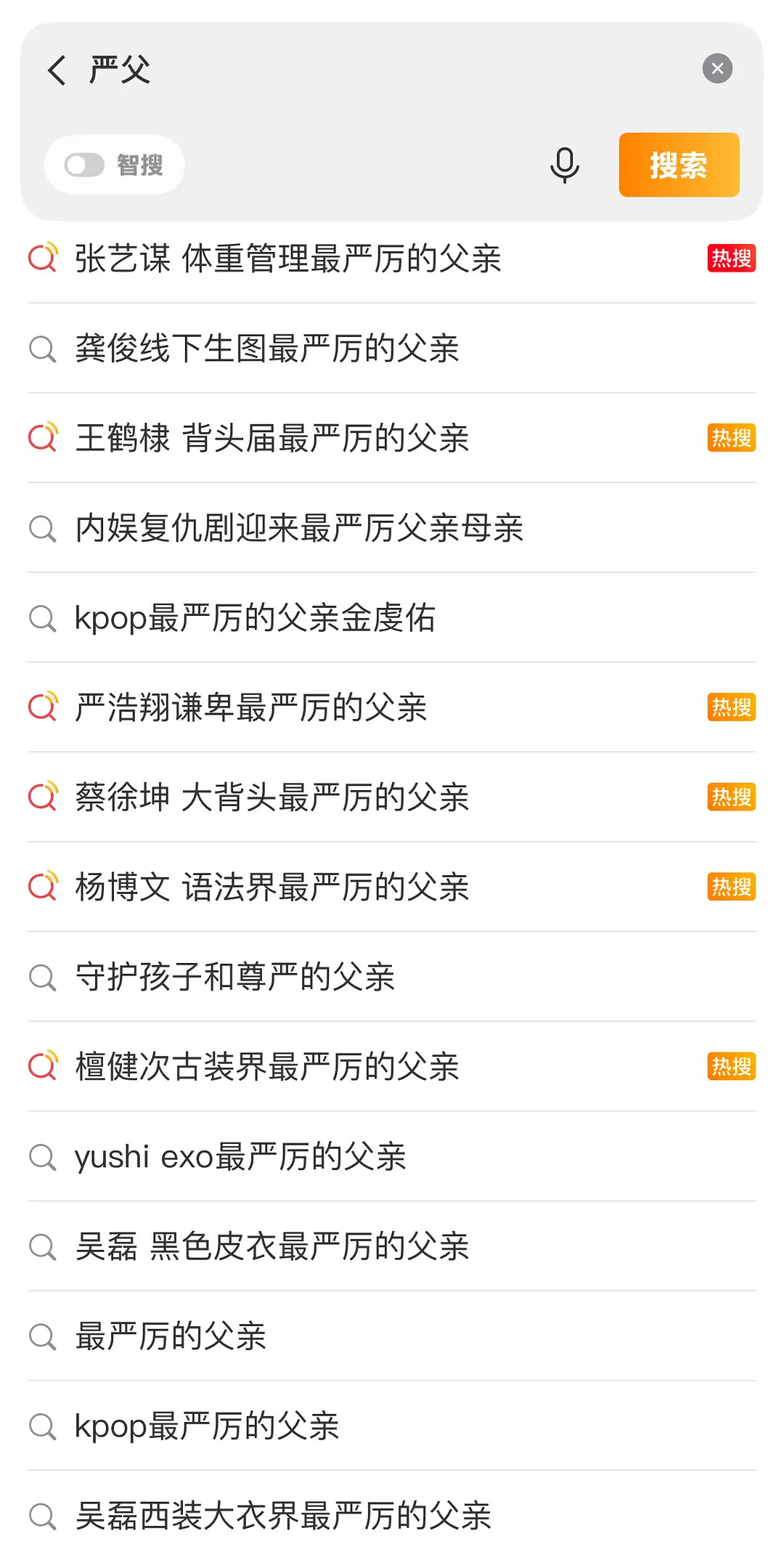Image resolution: width=784 pixels, height=1552 pixels.
Task: Select the 吴磊 黑色皮衣最严厉的父亲 entry
Action: click(272, 1245)
